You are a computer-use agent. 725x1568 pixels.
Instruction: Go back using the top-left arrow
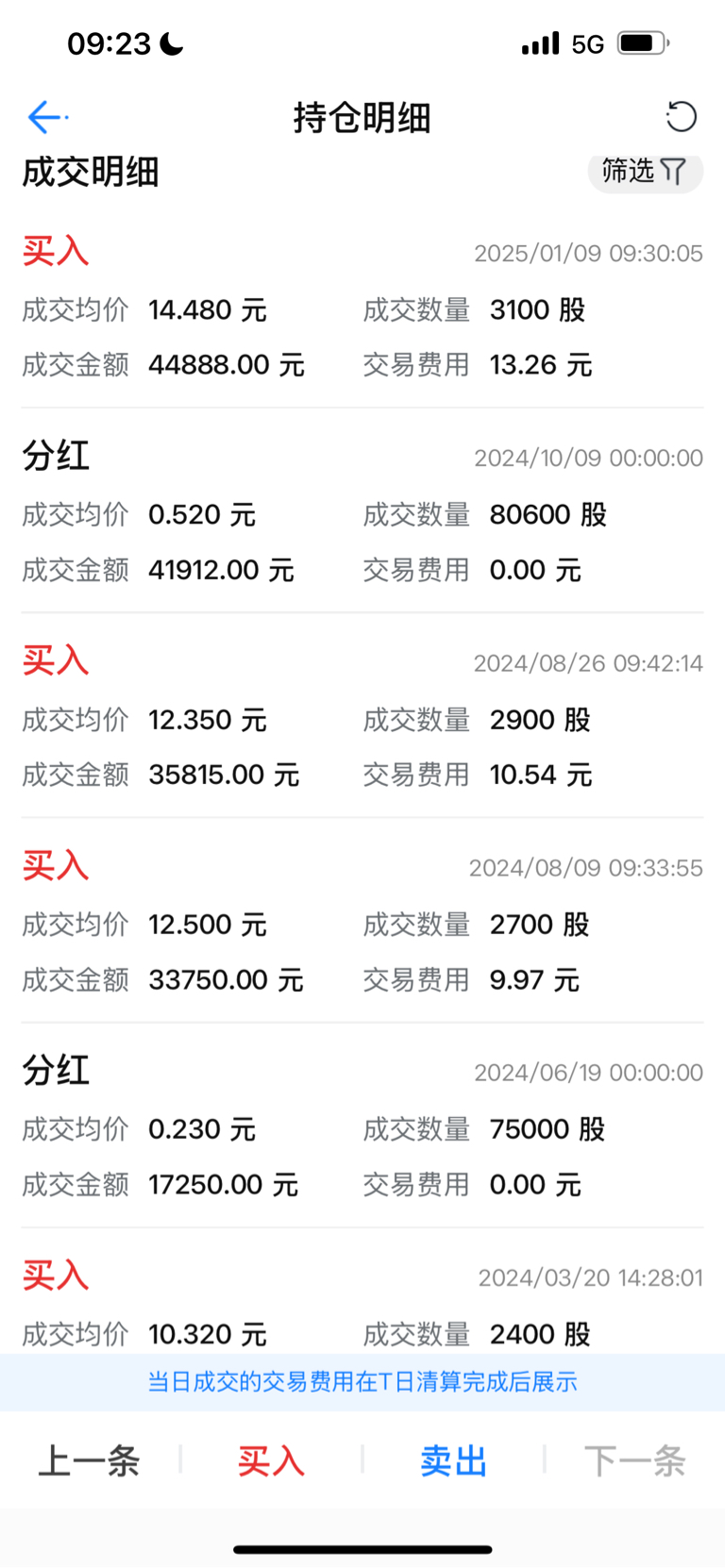[45, 117]
